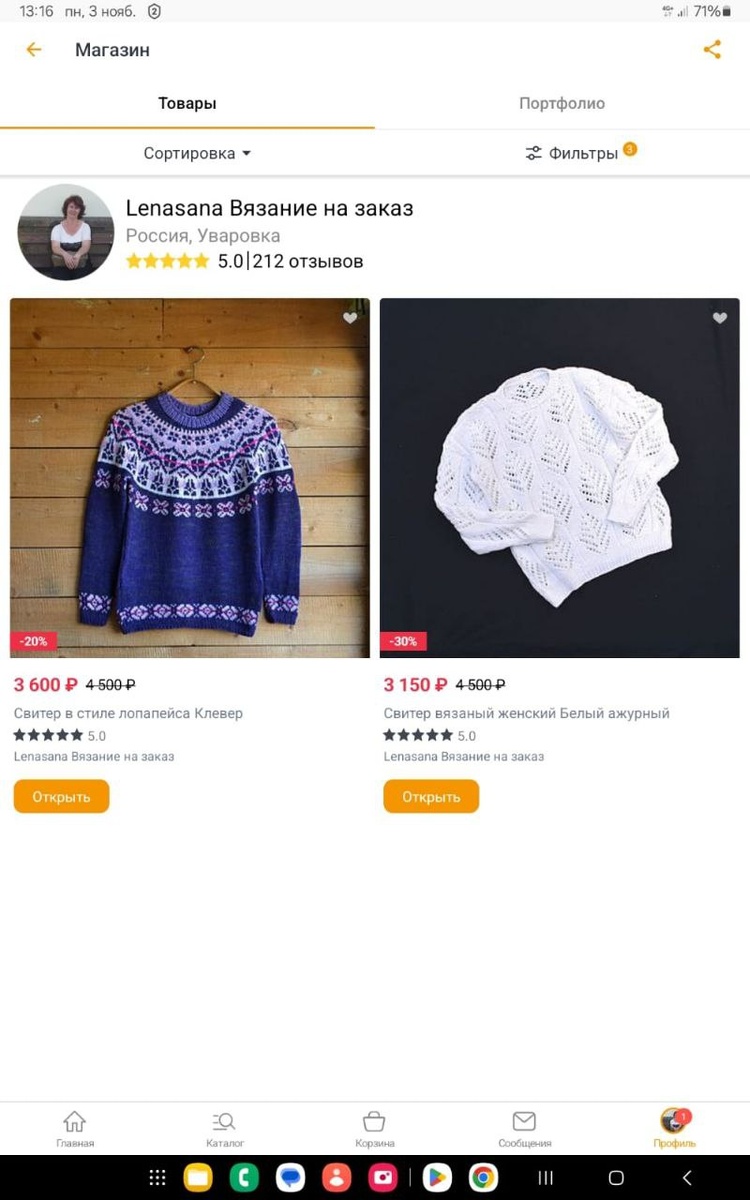Screen dimensions: 750x1200
Task: Switch to the Портфолио tab
Action: tap(561, 103)
